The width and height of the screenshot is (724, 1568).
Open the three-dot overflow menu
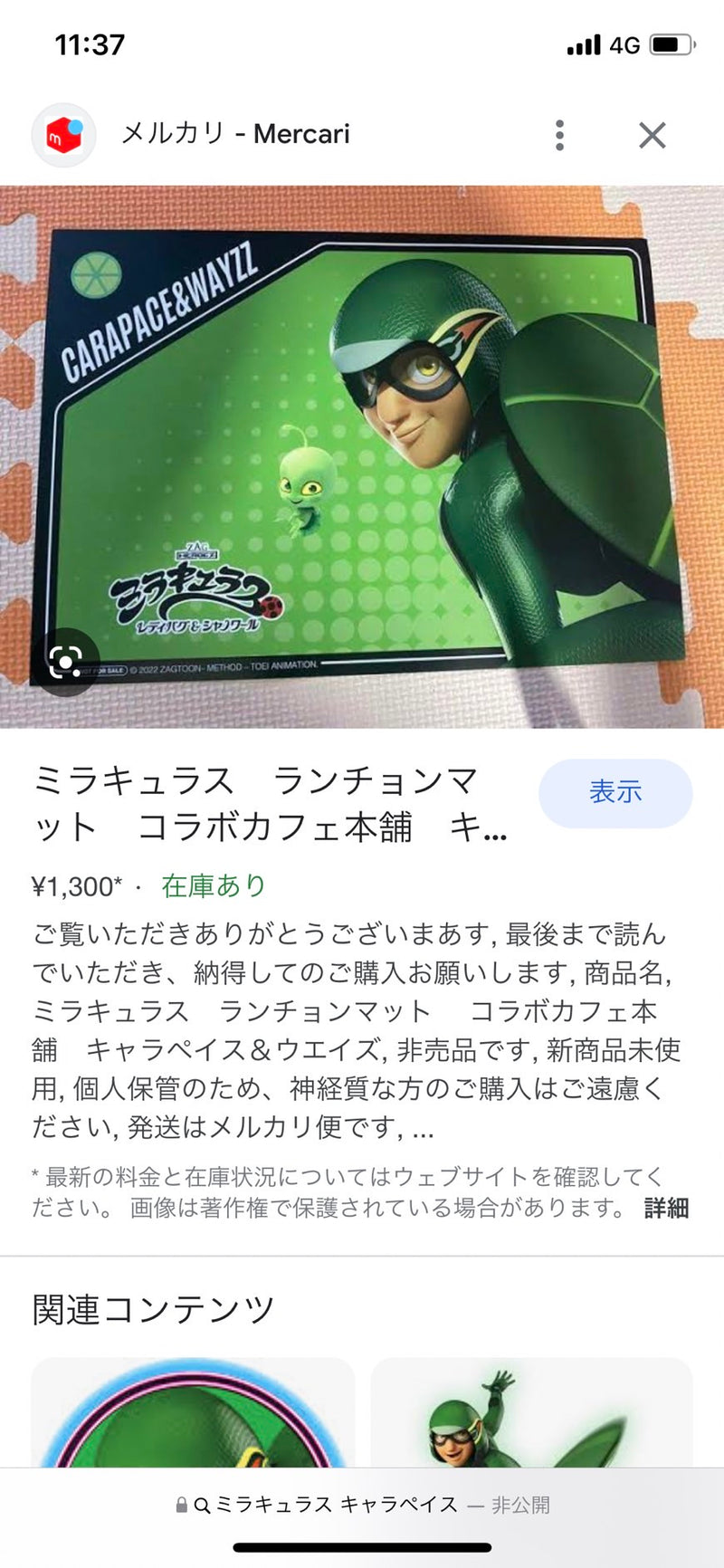coord(560,135)
